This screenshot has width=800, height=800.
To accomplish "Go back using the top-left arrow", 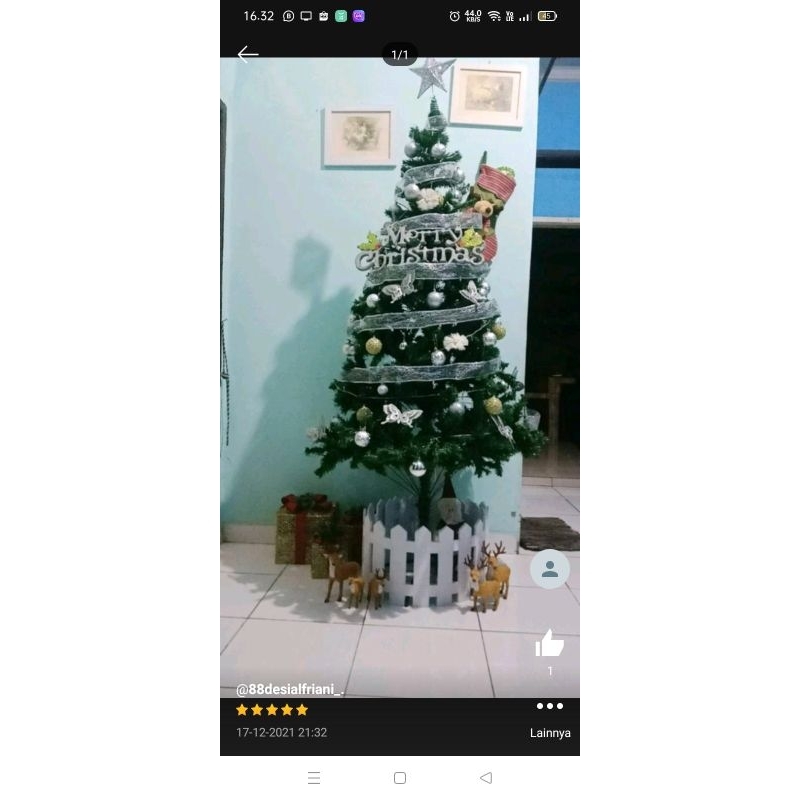I will (248, 55).
